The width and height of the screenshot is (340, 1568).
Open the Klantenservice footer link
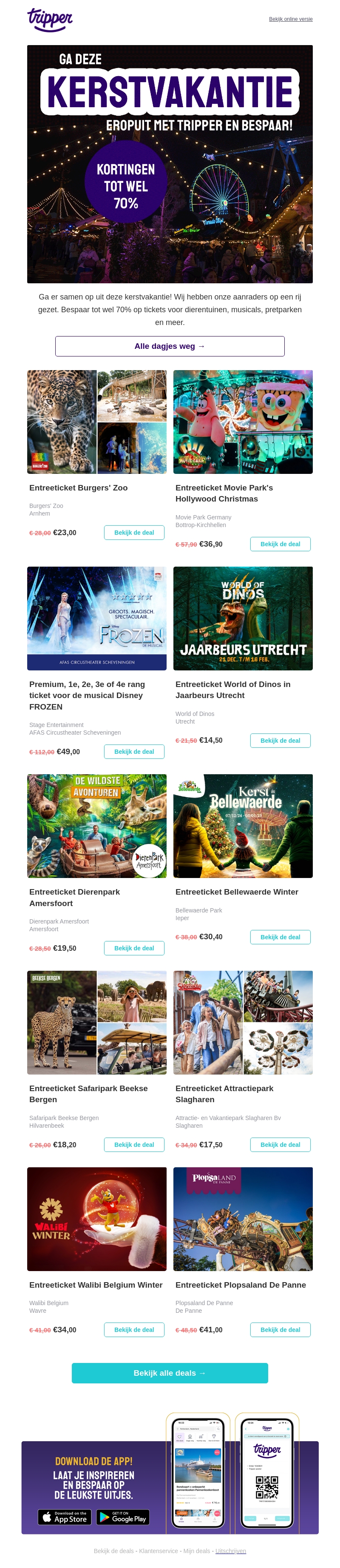(x=158, y=1551)
